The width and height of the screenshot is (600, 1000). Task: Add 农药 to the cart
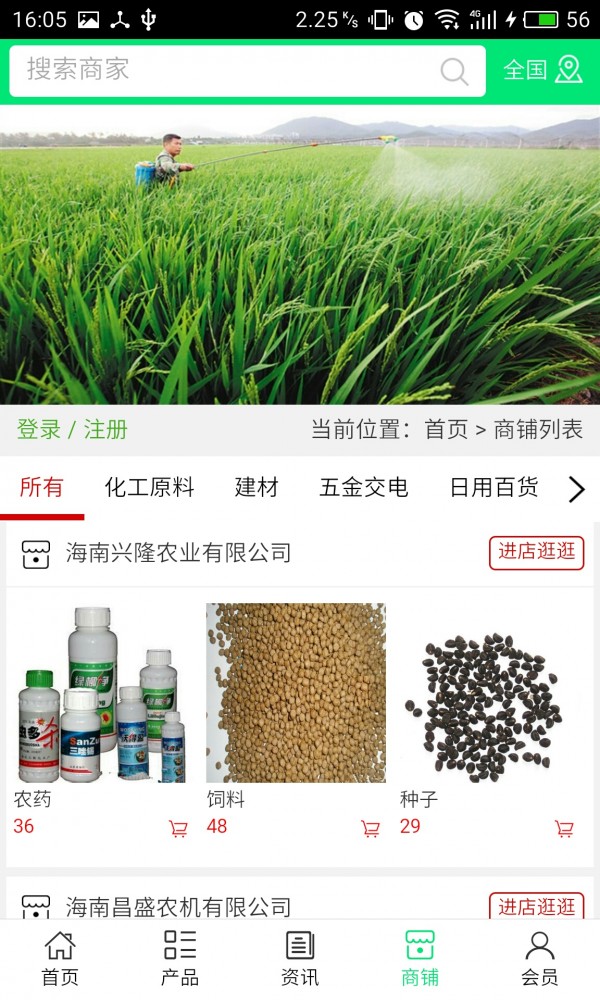pyautogui.click(x=178, y=828)
